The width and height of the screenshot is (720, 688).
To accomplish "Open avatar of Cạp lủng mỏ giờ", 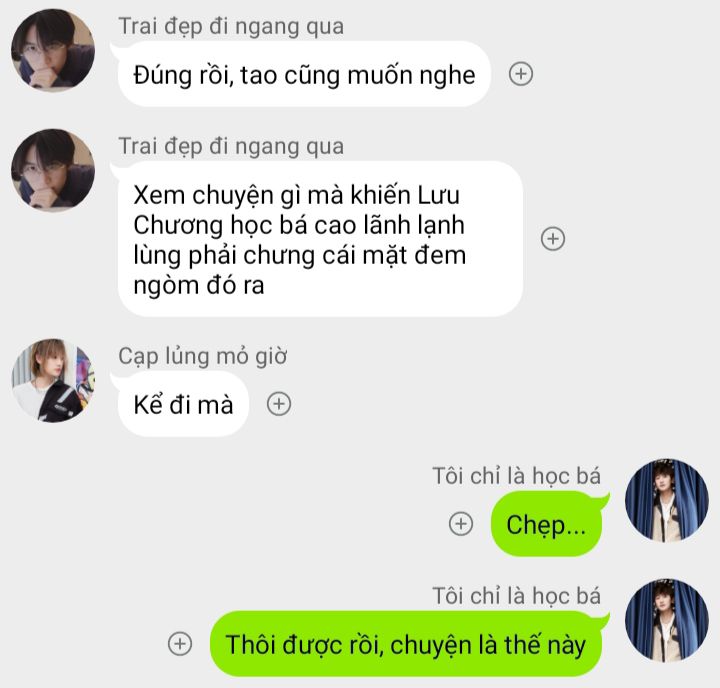I will [52, 380].
